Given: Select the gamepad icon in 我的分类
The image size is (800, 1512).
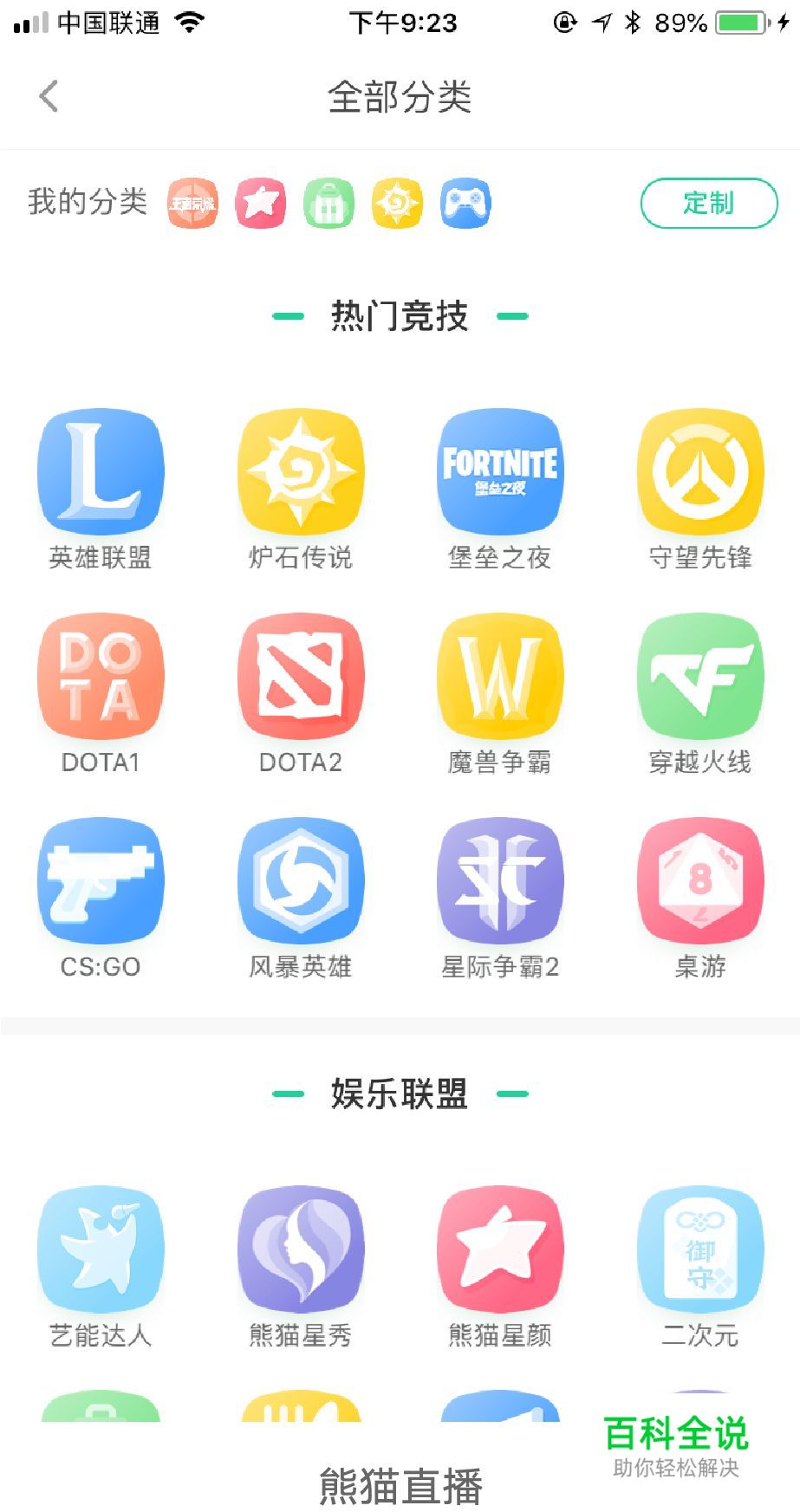Looking at the screenshot, I should pyautogui.click(x=465, y=203).
